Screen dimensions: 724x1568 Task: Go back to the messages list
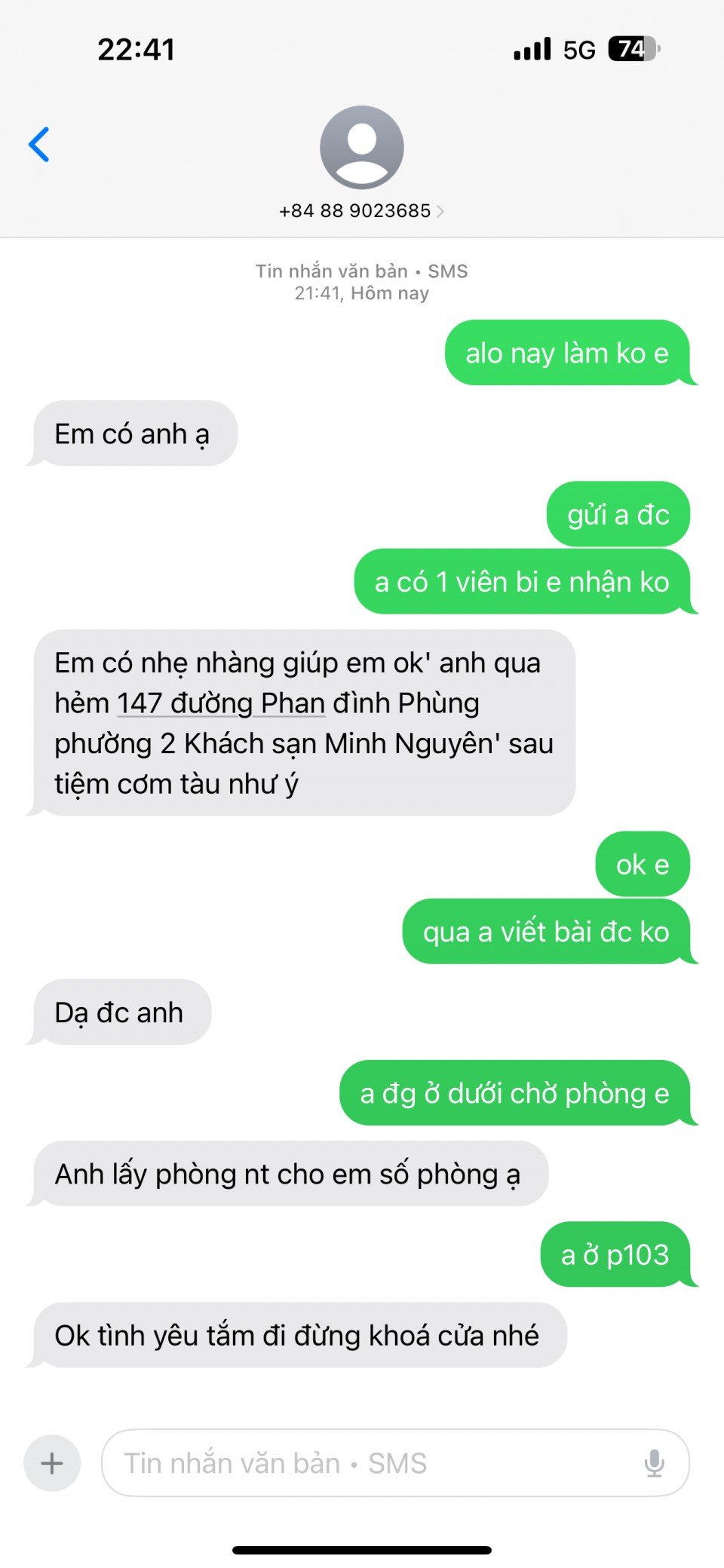[x=39, y=145]
